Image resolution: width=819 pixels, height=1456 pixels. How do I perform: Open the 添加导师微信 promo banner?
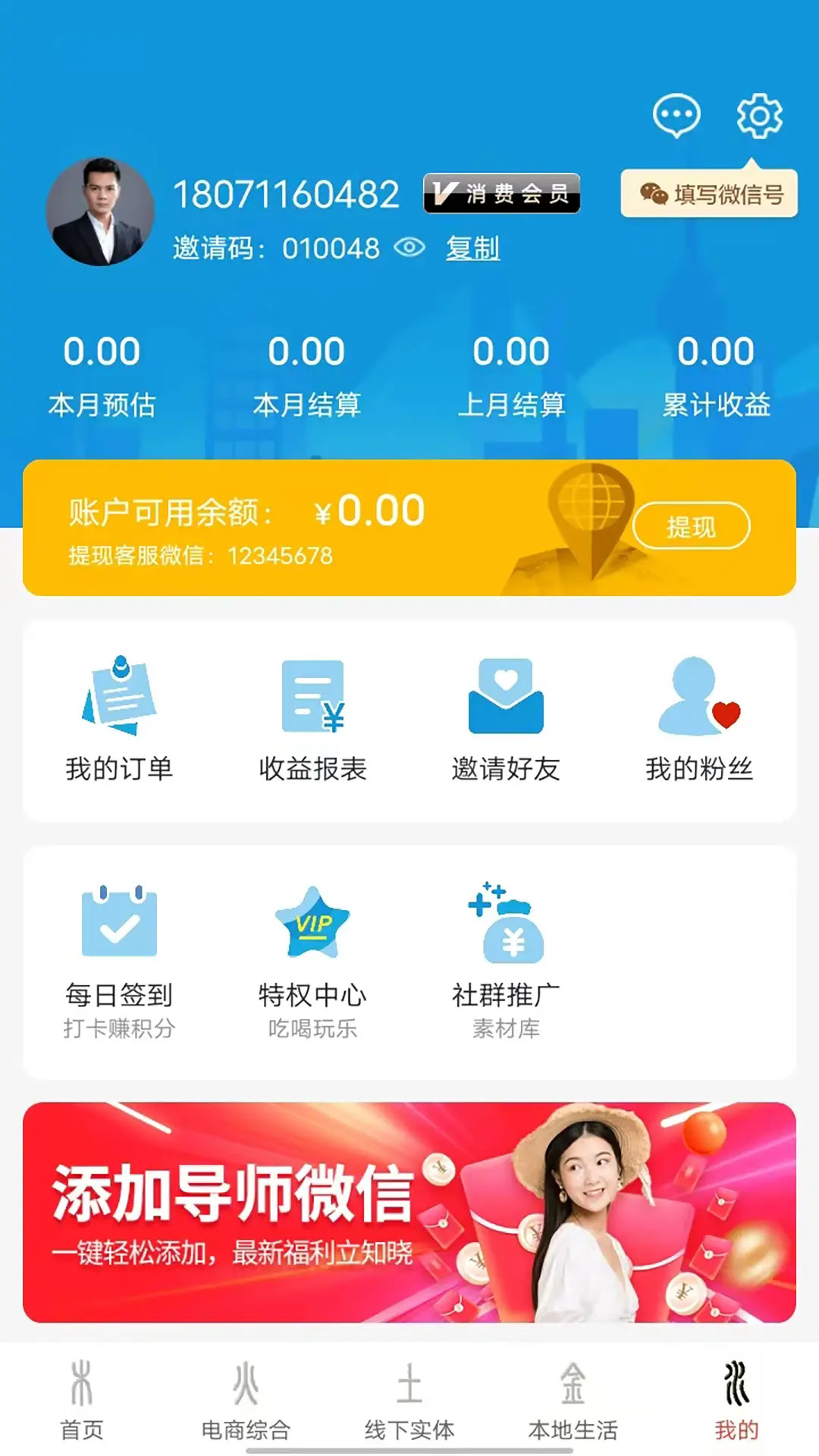pyautogui.click(x=409, y=1213)
